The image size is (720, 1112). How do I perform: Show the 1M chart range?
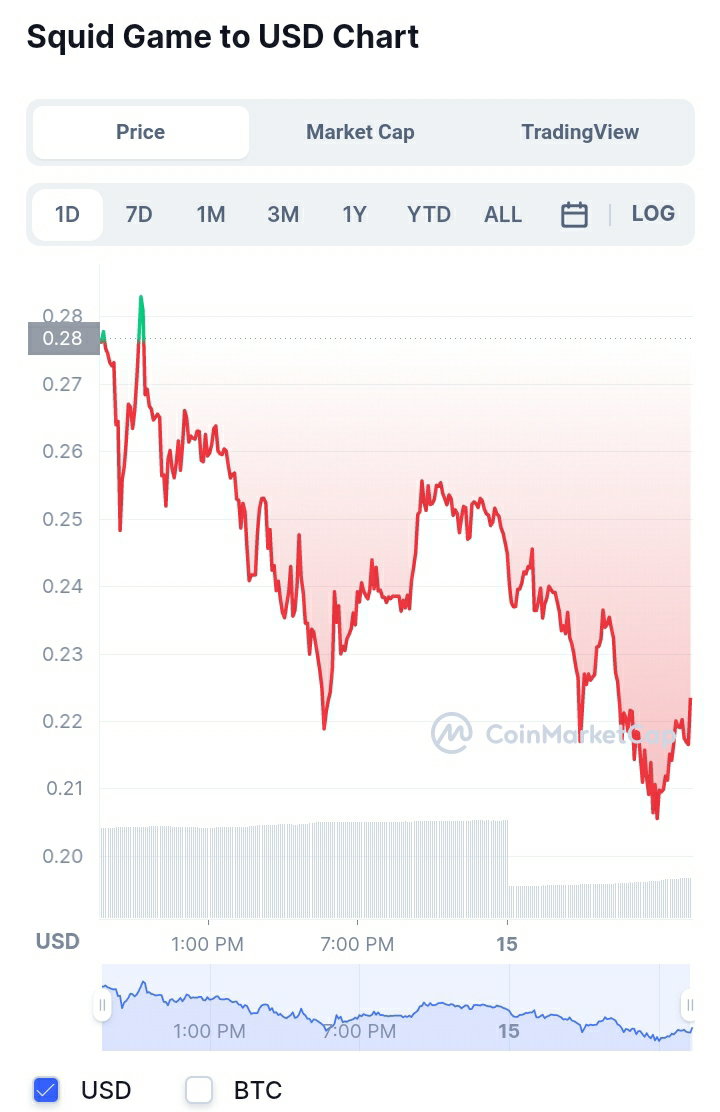tap(211, 214)
